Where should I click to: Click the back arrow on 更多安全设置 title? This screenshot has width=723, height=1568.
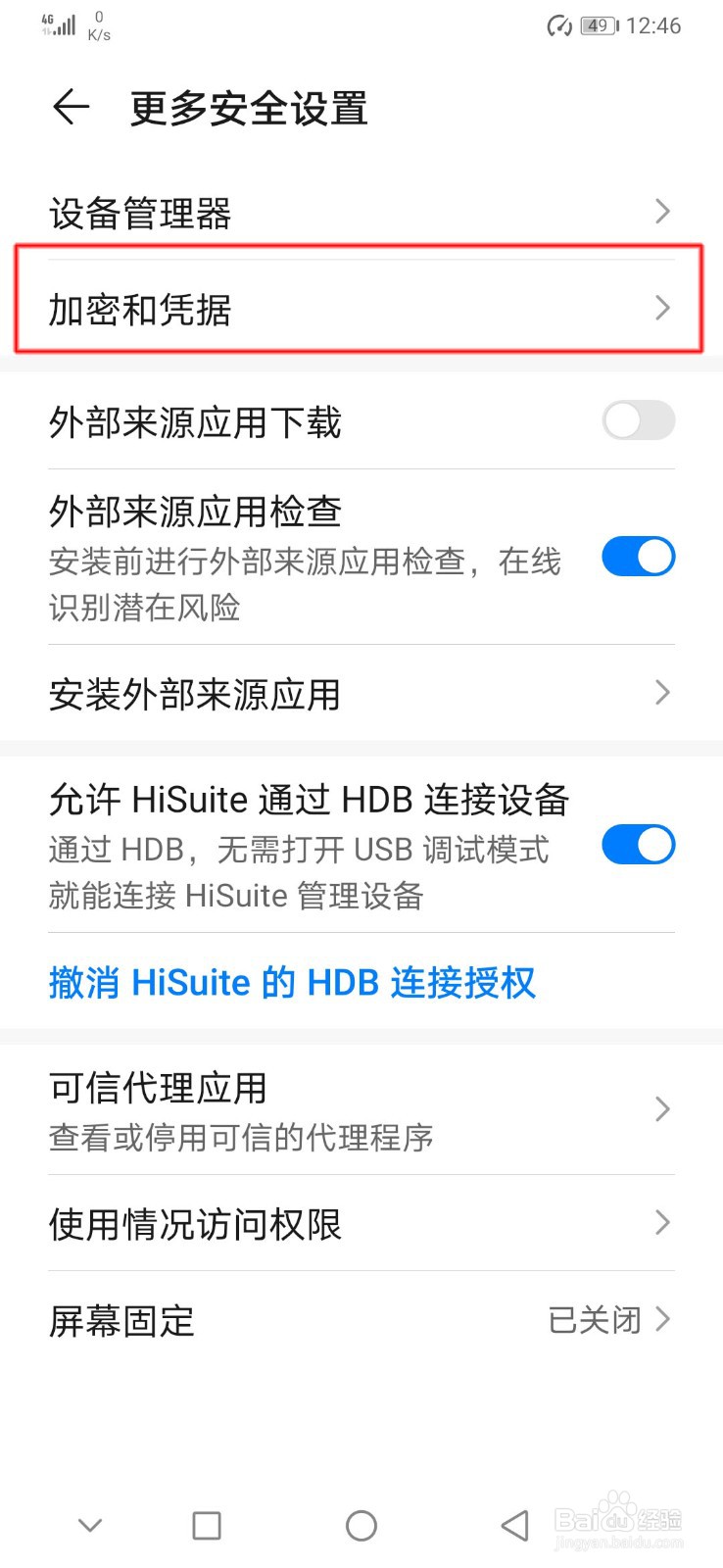pyautogui.click(x=70, y=108)
